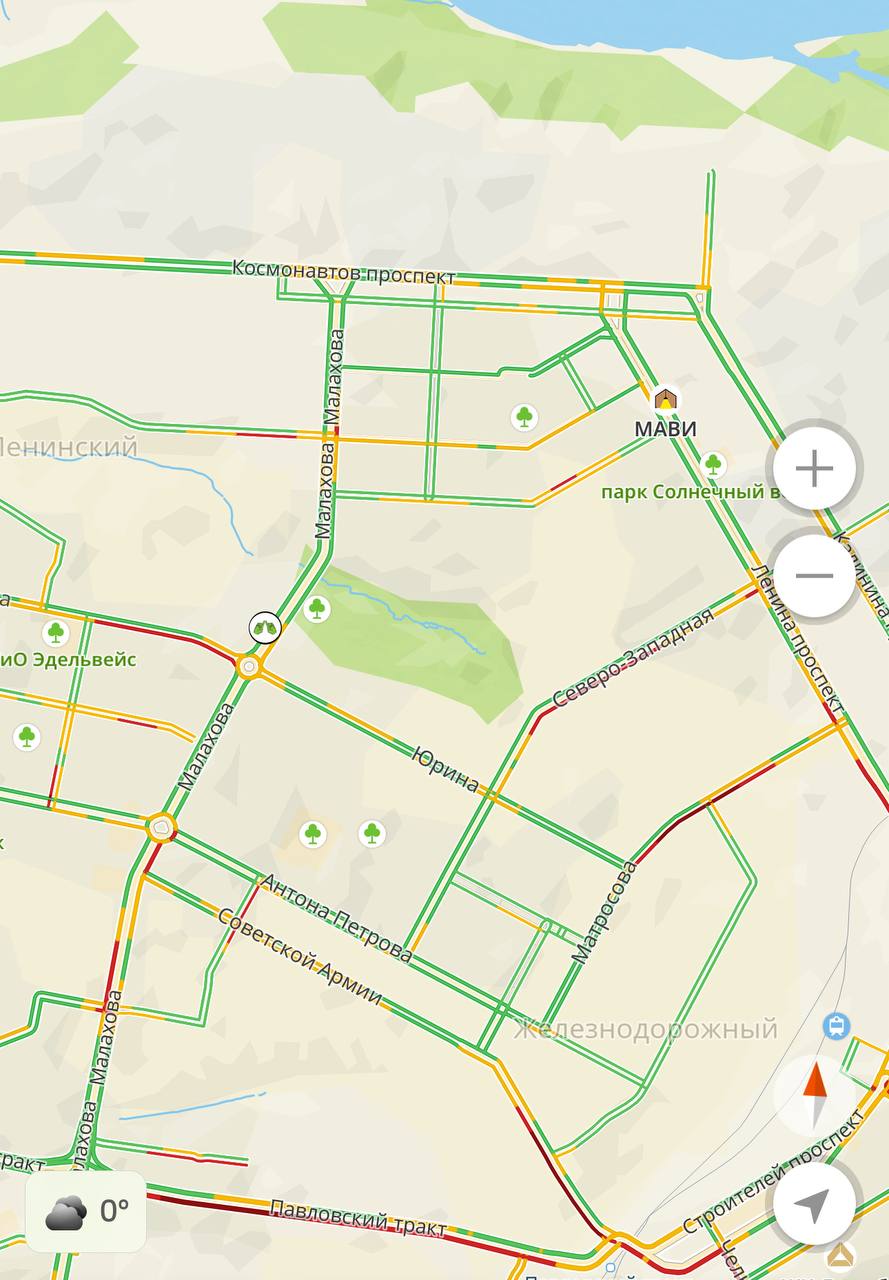Image resolution: width=889 pixels, height=1280 pixels.
Task: Zoom in on the map
Action: [x=814, y=468]
